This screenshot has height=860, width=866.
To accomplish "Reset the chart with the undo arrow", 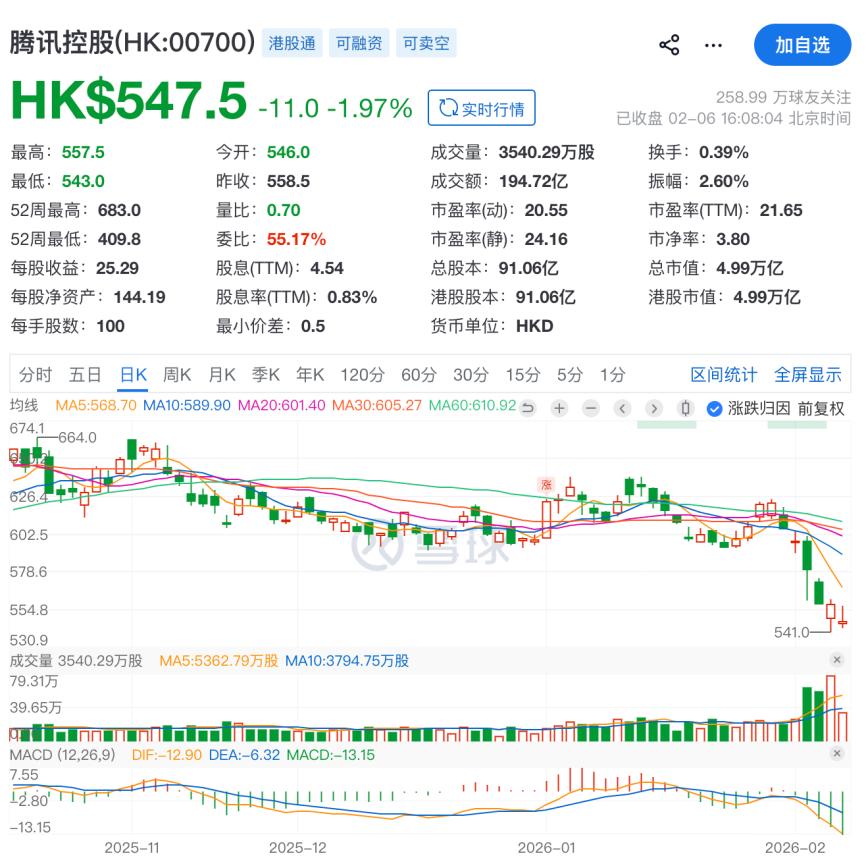I will [x=527, y=408].
